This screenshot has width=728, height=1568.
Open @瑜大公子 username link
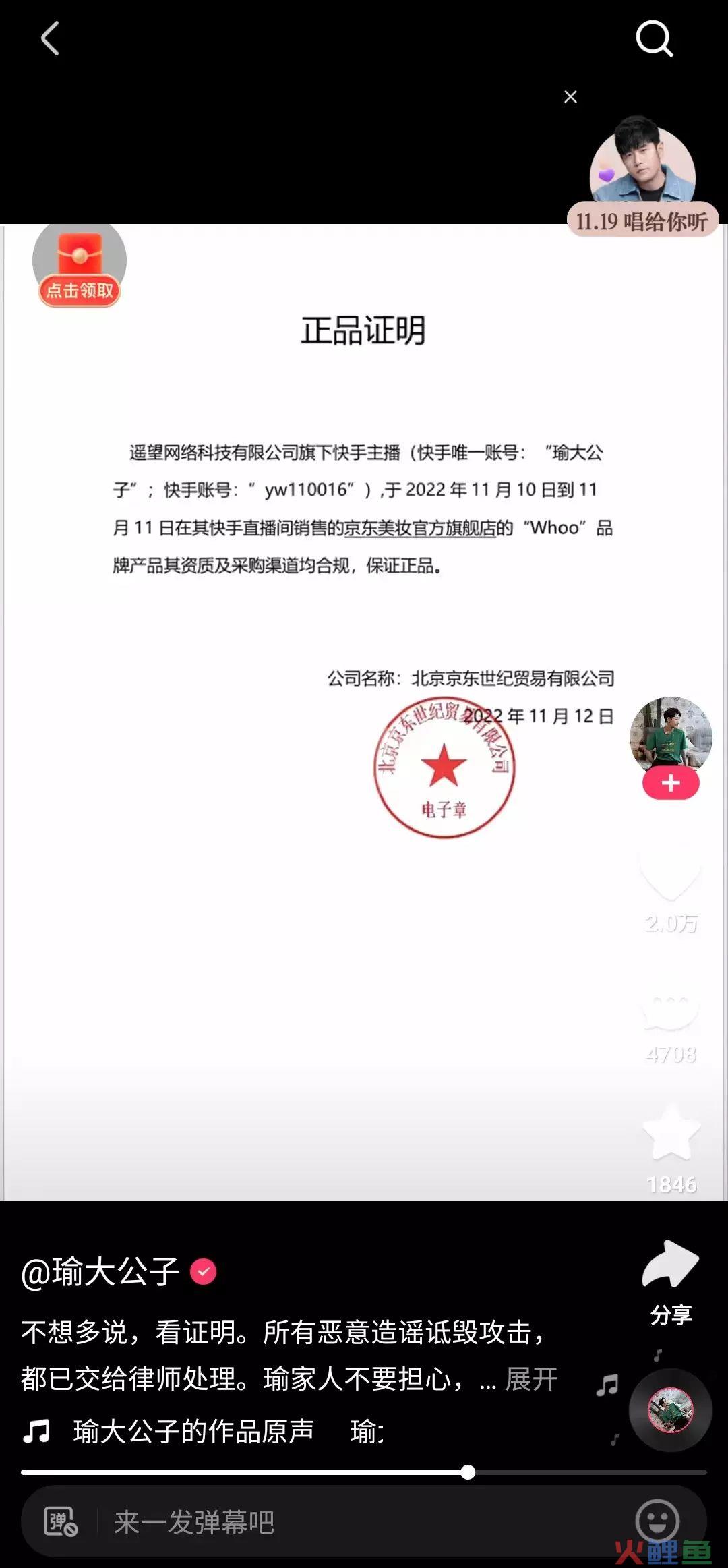coord(101,1272)
